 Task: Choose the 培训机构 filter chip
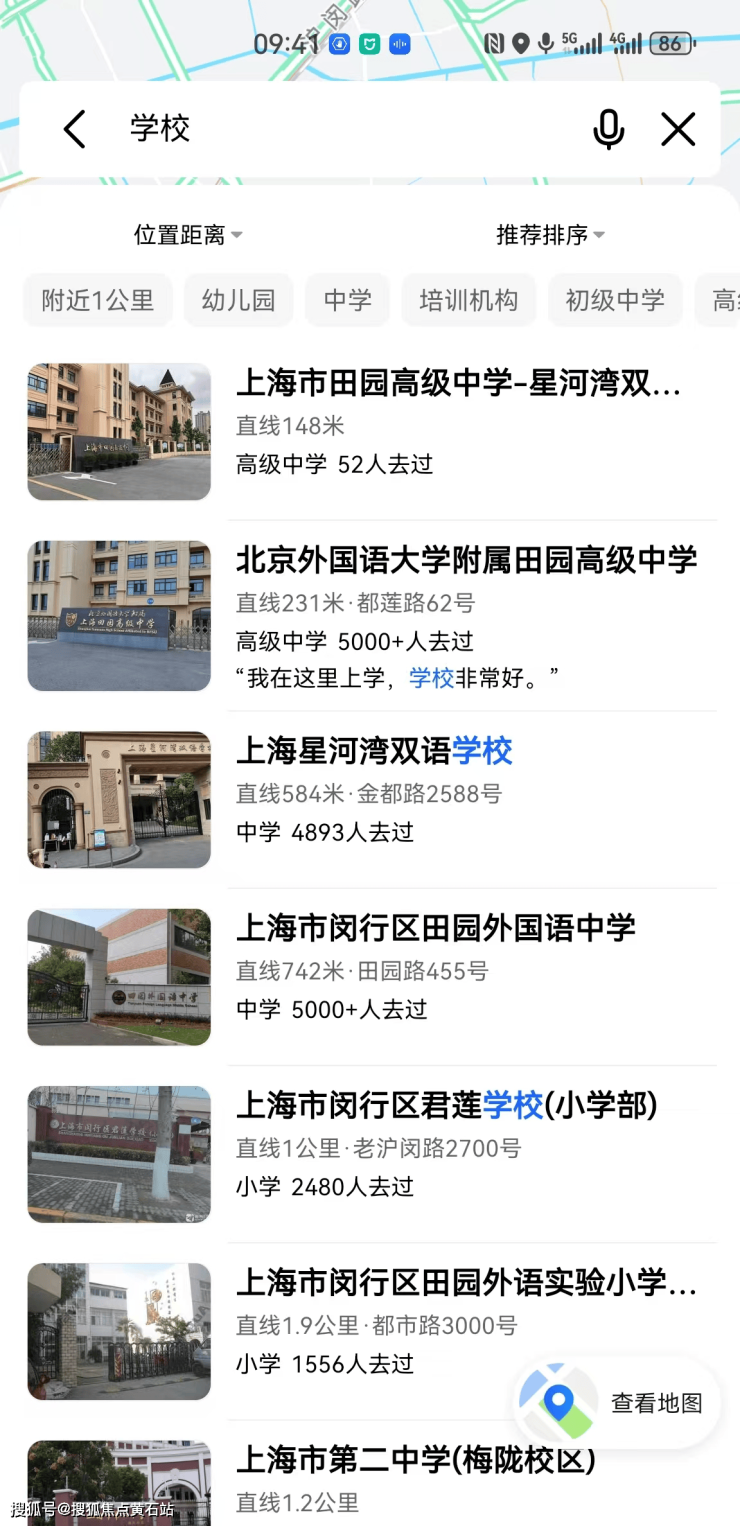point(468,300)
